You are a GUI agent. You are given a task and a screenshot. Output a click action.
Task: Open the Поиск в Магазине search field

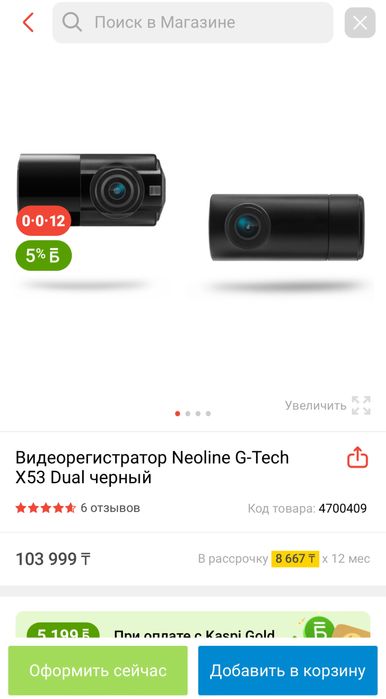coord(193,22)
